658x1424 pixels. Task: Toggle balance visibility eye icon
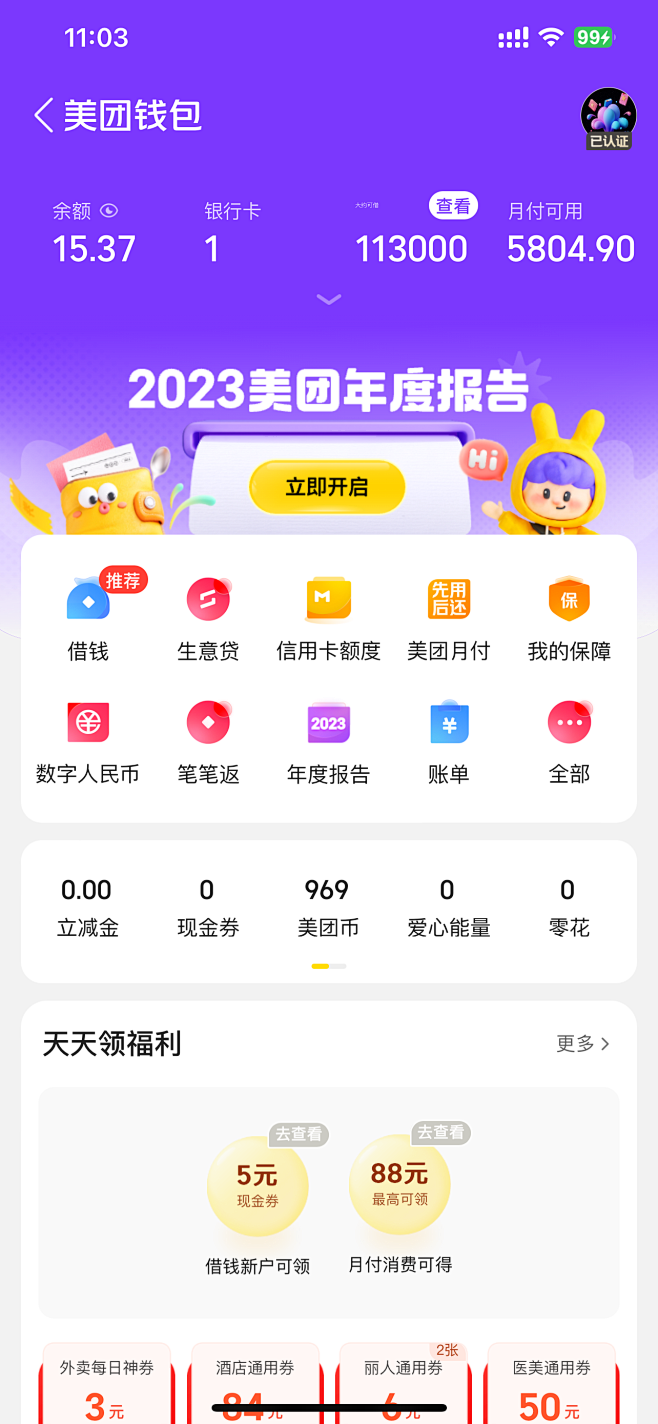click(x=110, y=211)
